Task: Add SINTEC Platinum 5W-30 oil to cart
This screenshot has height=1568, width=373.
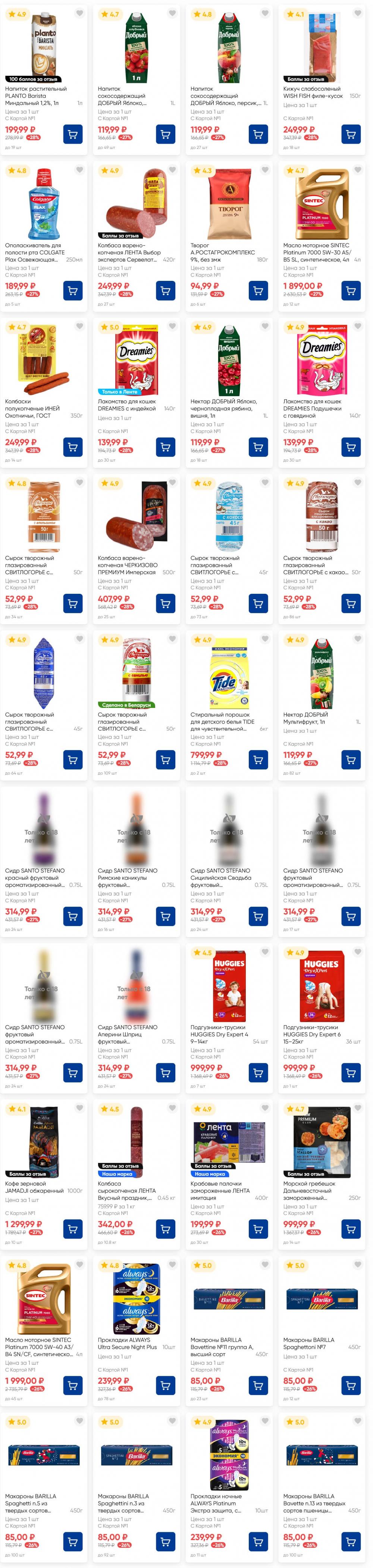Action: coord(351,290)
